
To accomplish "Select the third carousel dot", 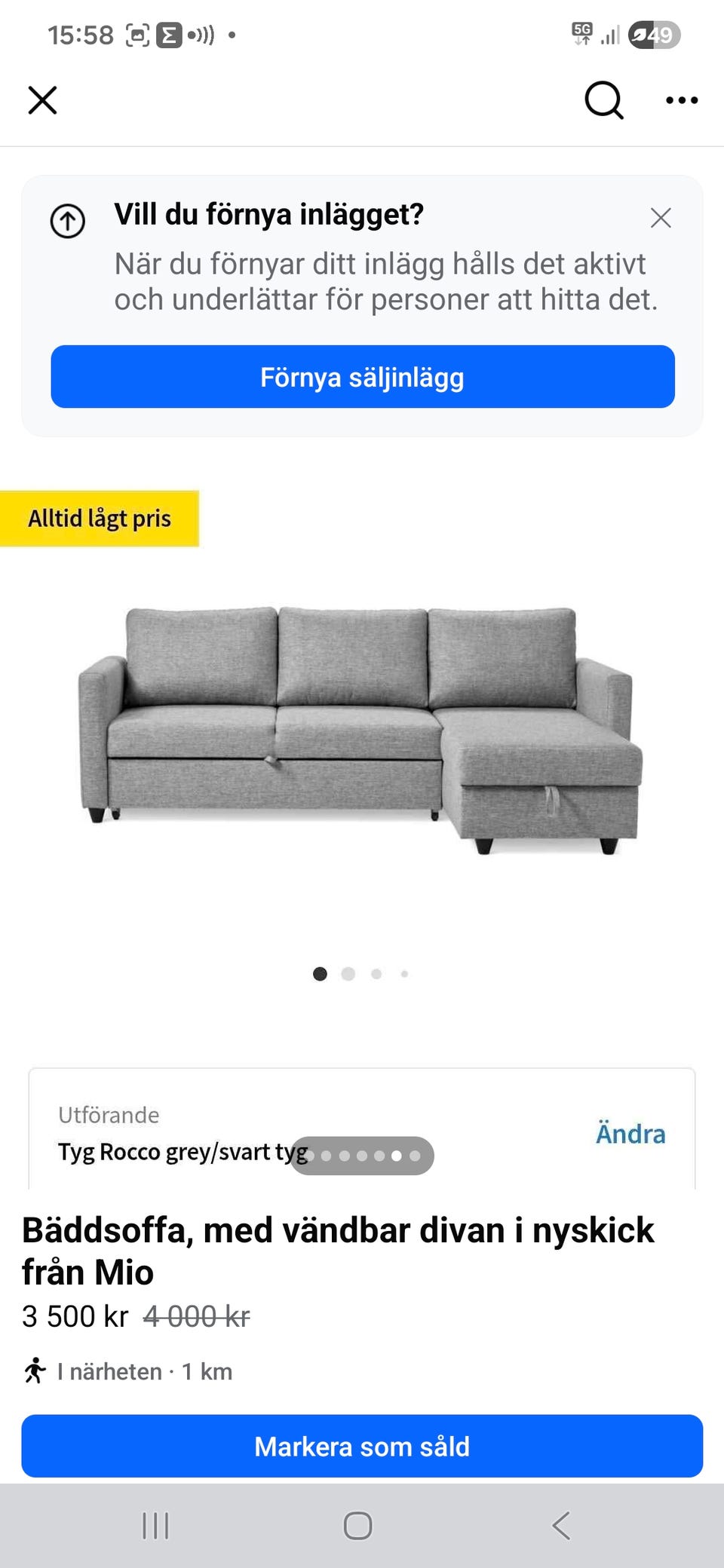I will (x=376, y=974).
